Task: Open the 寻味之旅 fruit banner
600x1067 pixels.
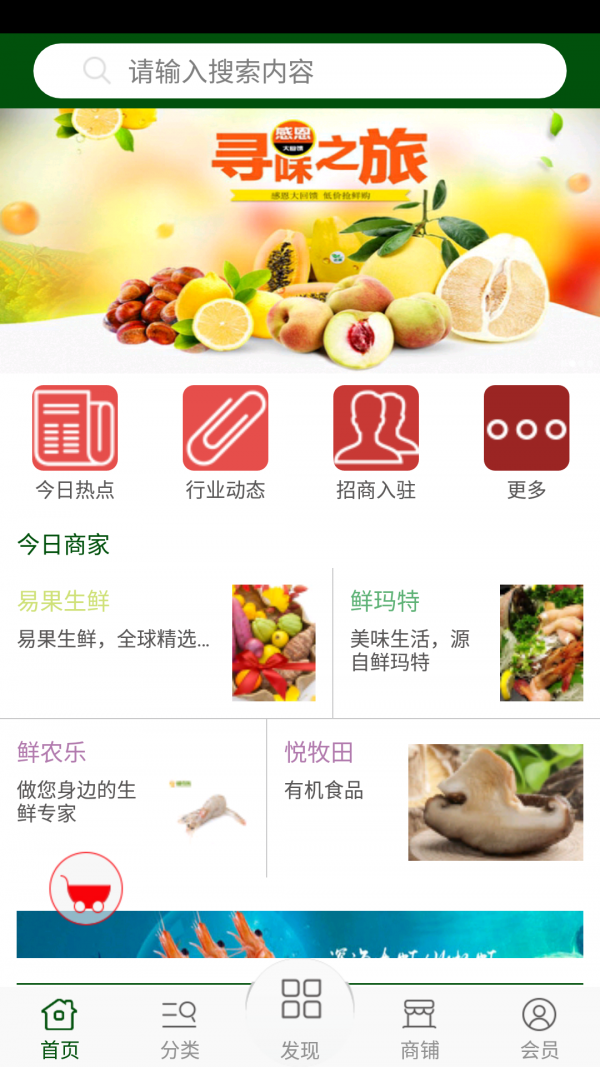Action: tap(300, 240)
